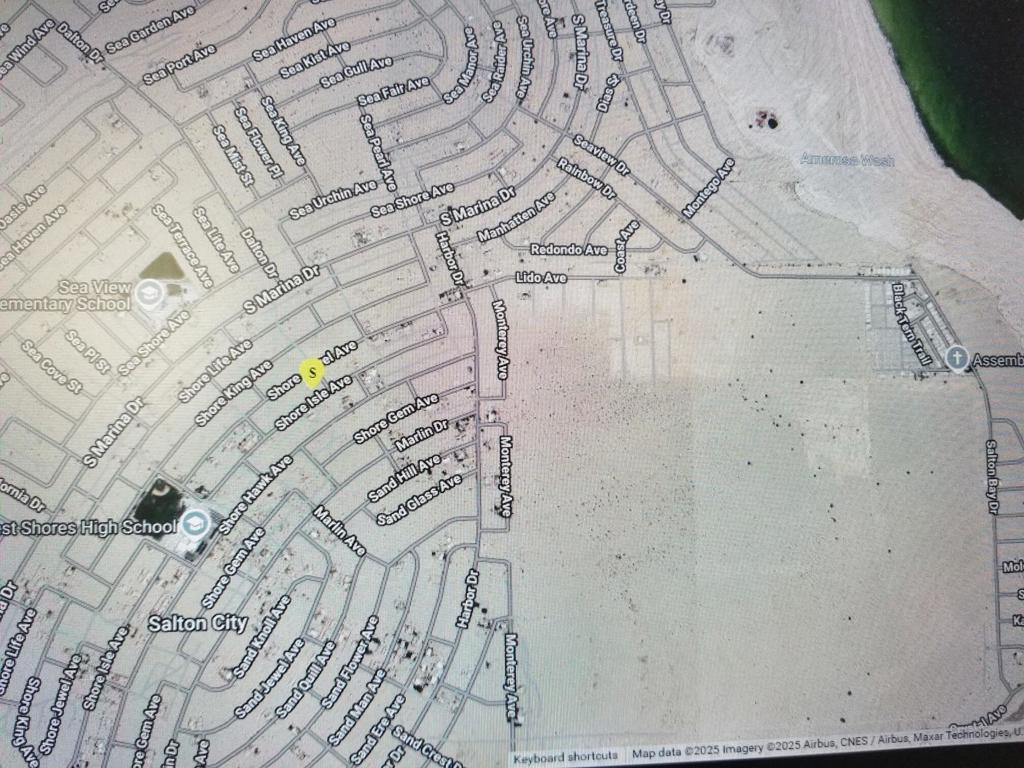
Task: Tap the yellow pin on Shore Isle Ave
Action: pos(313,372)
